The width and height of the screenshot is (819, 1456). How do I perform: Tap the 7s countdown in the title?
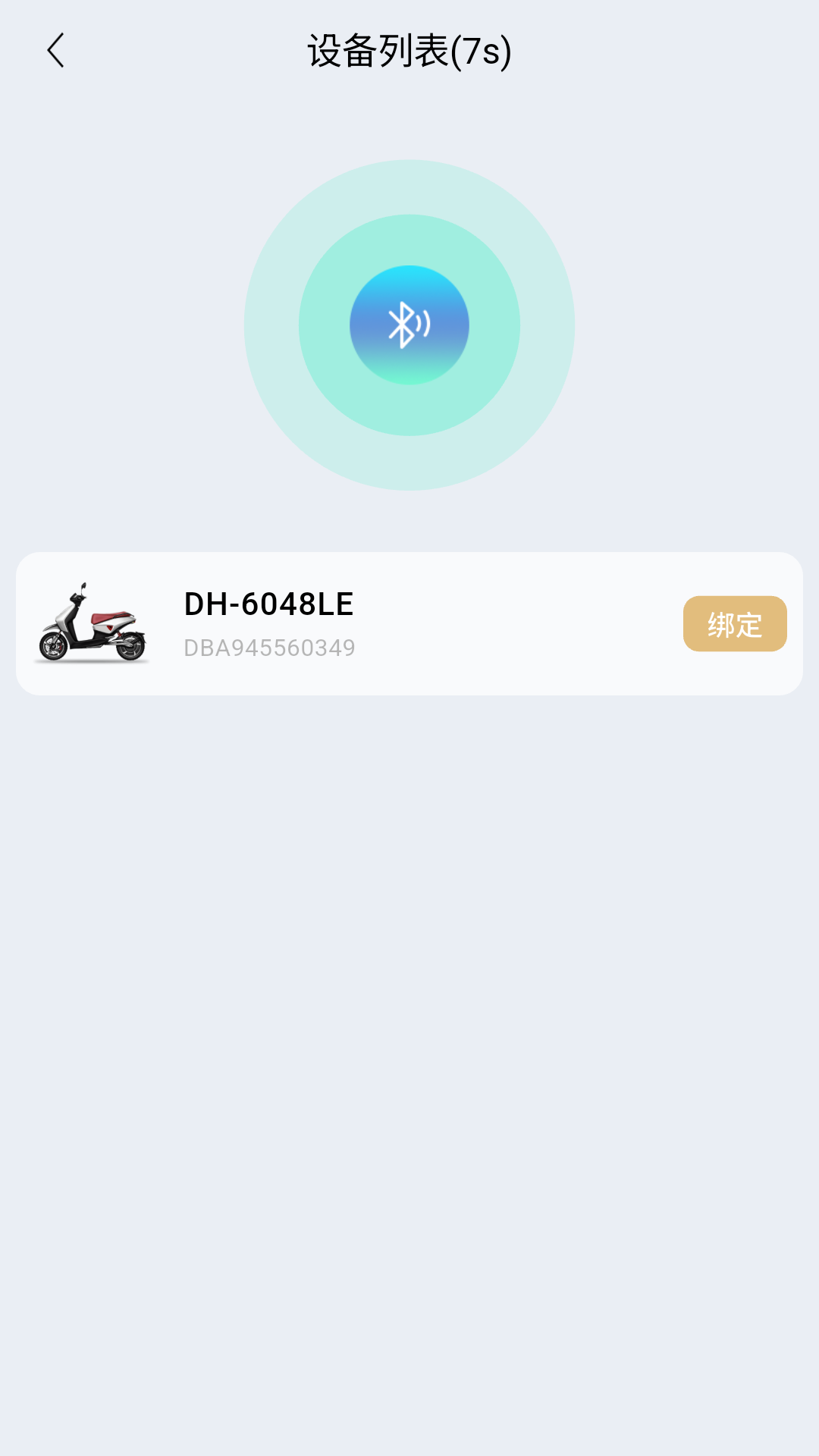(x=483, y=50)
